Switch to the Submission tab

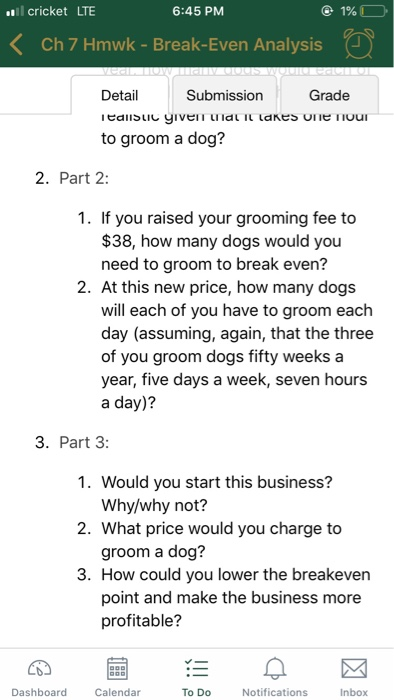(x=224, y=96)
